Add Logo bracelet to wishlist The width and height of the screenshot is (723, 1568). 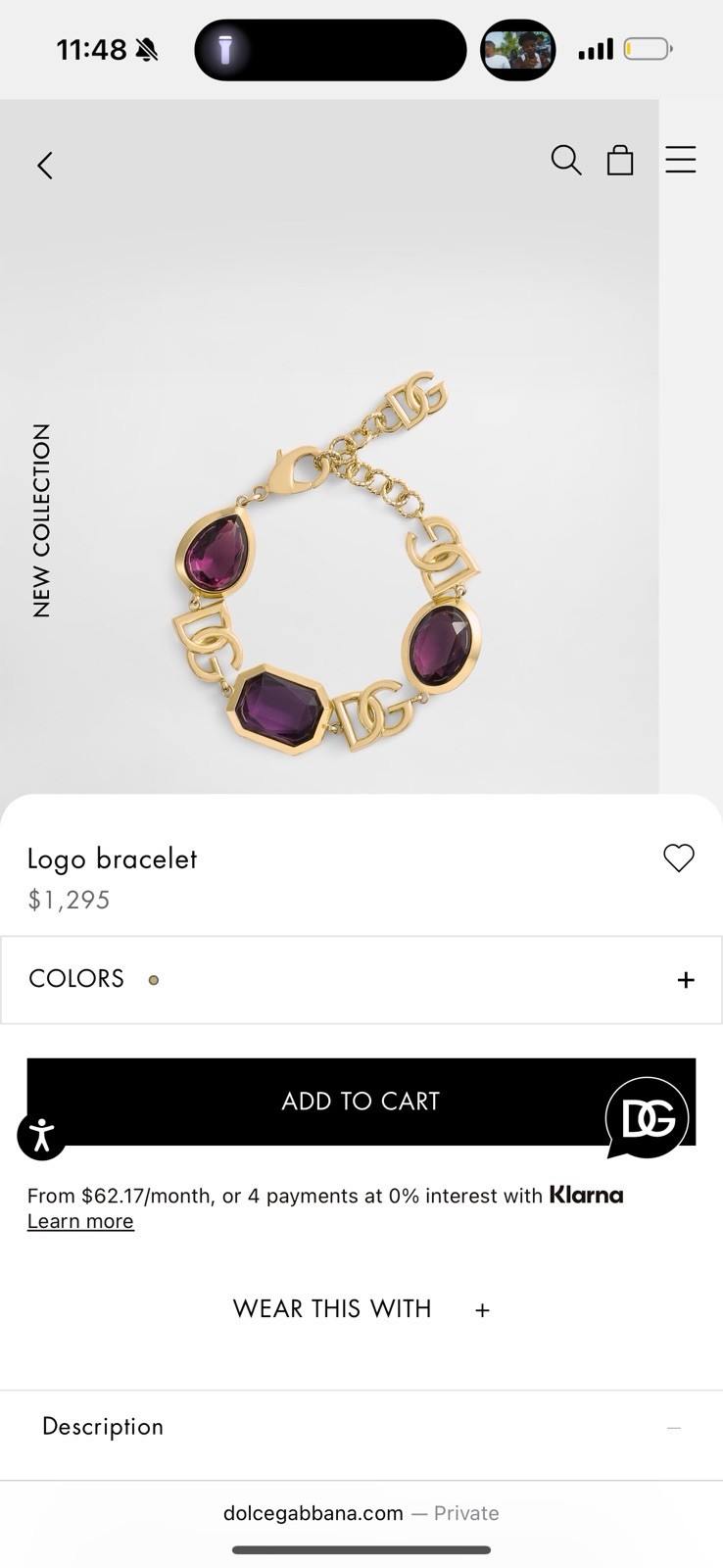tap(678, 857)
